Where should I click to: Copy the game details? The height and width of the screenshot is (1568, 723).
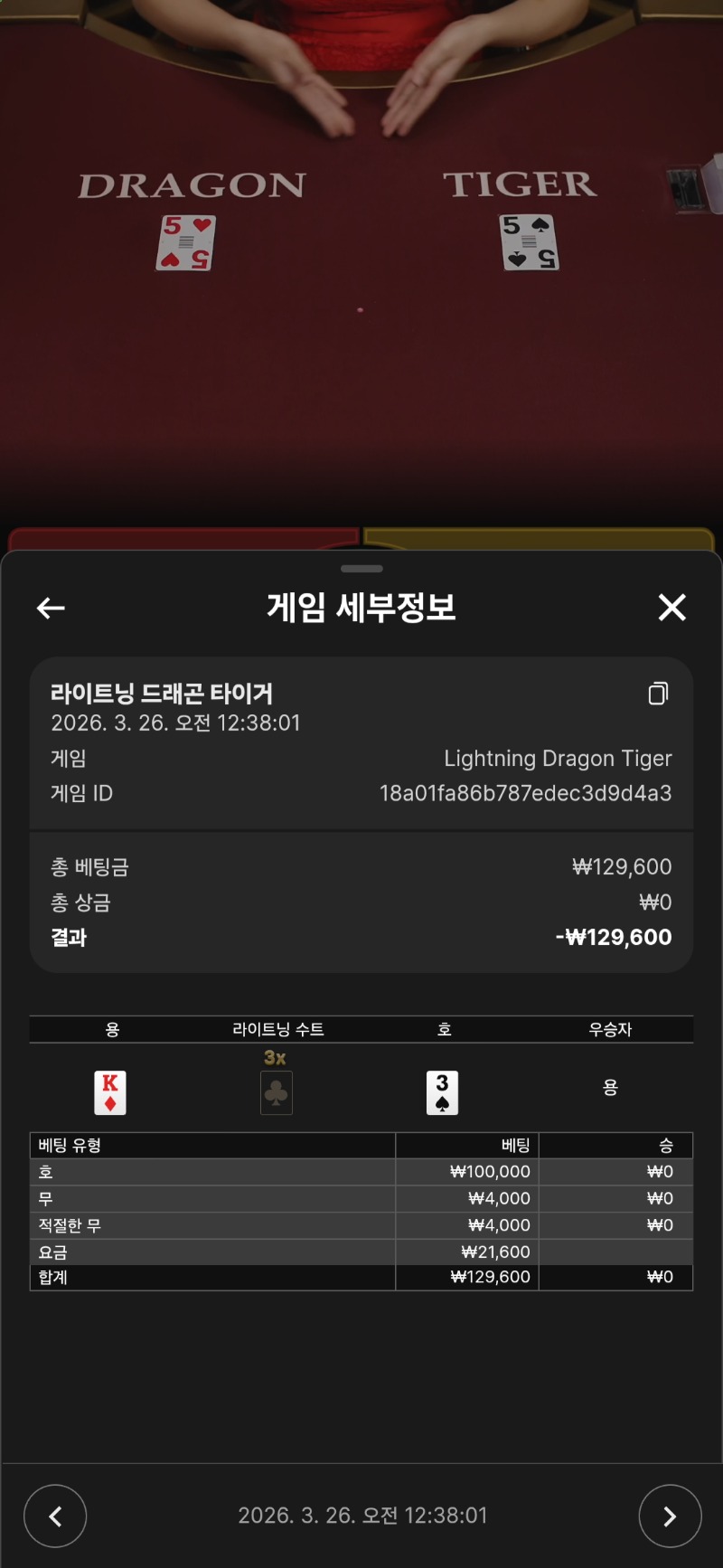[x=658, y=694]
